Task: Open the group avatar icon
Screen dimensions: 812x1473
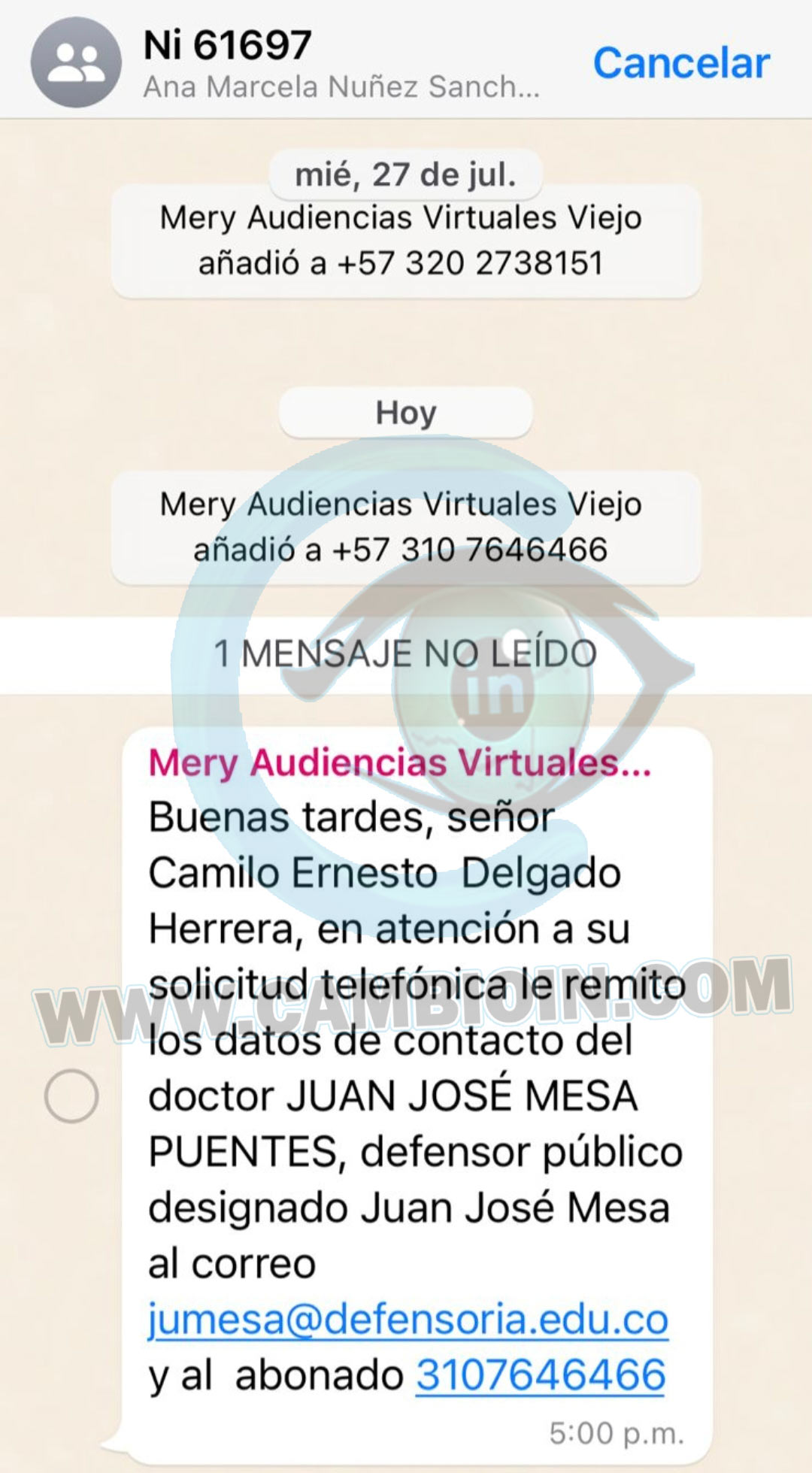Action: pos(76,62)
